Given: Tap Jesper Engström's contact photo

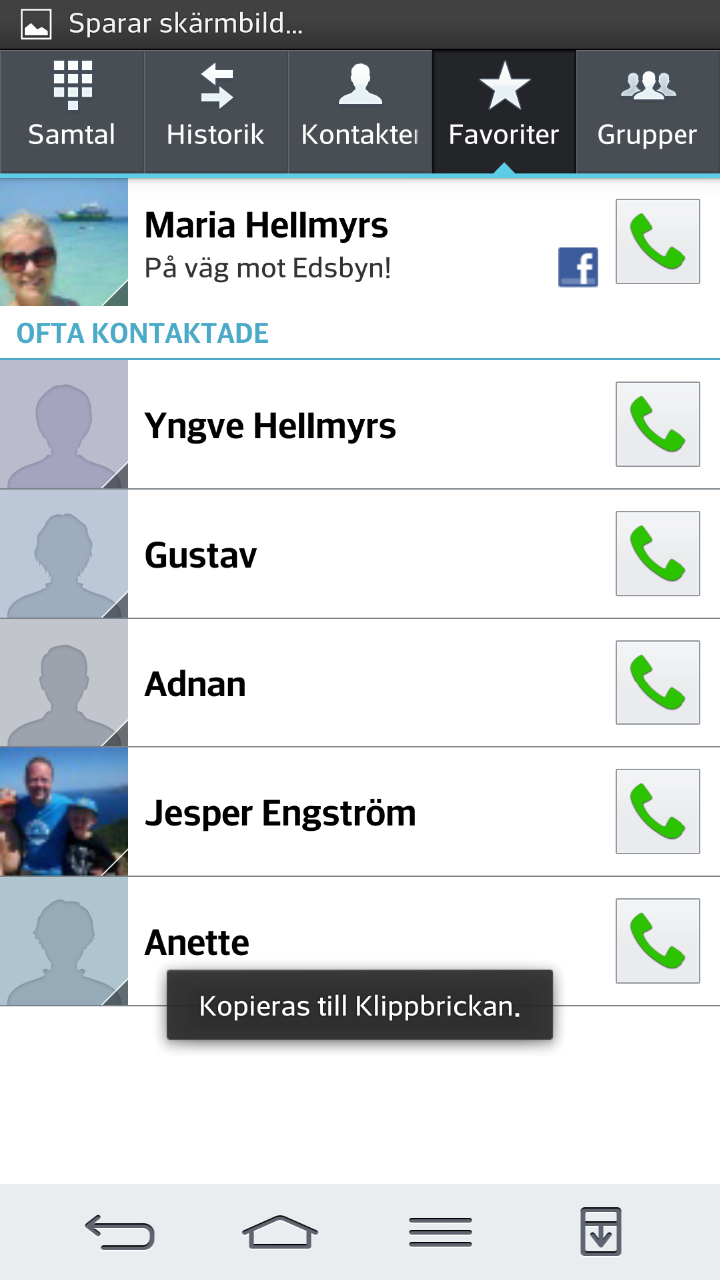Looking at the screenshot, I should tap(64, 812).
